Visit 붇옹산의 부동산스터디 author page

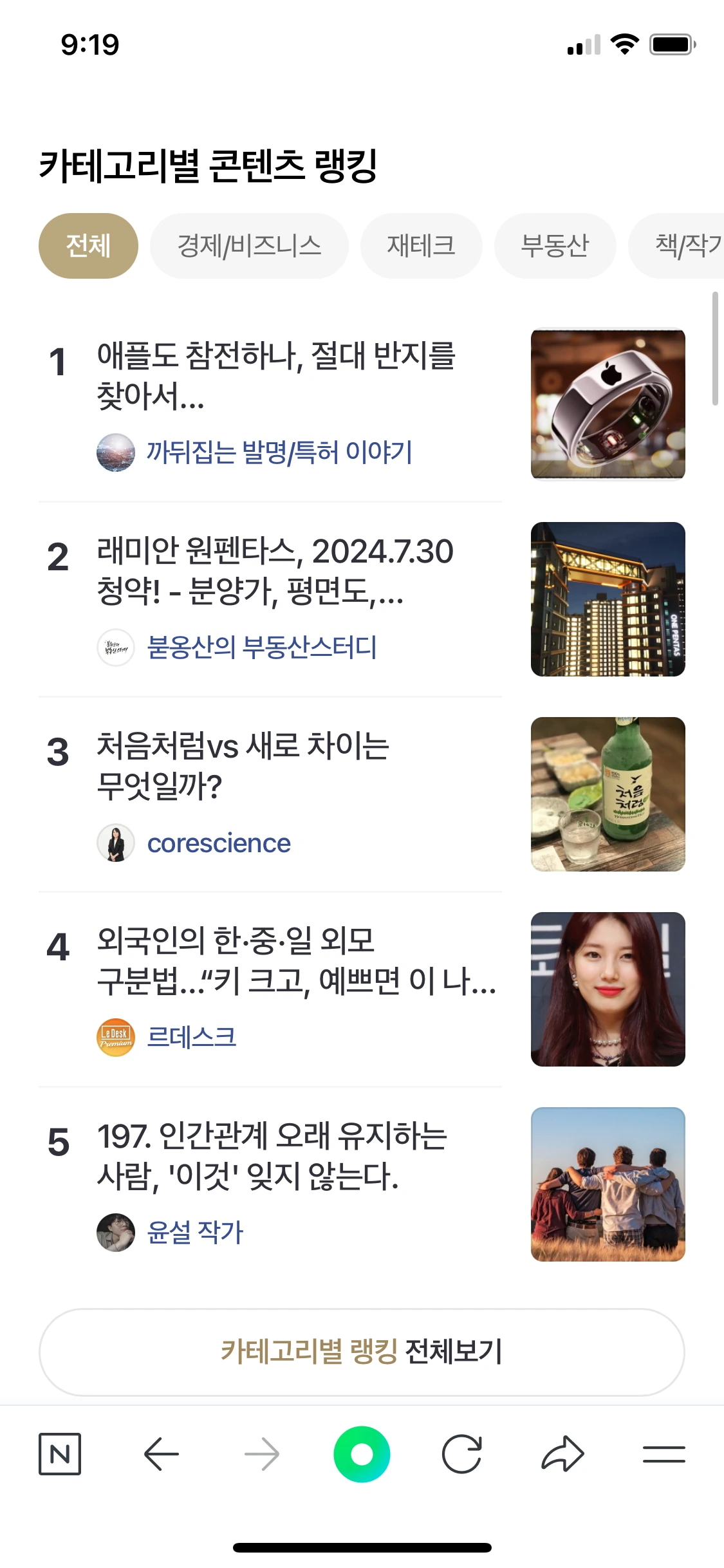click(261, 648)
